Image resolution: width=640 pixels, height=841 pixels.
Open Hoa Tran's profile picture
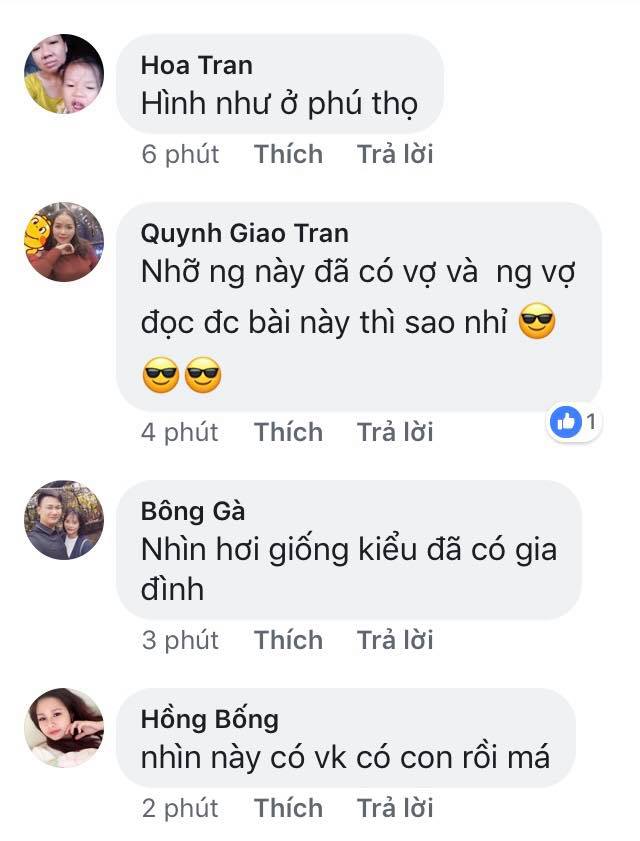[x=64, y=74]
